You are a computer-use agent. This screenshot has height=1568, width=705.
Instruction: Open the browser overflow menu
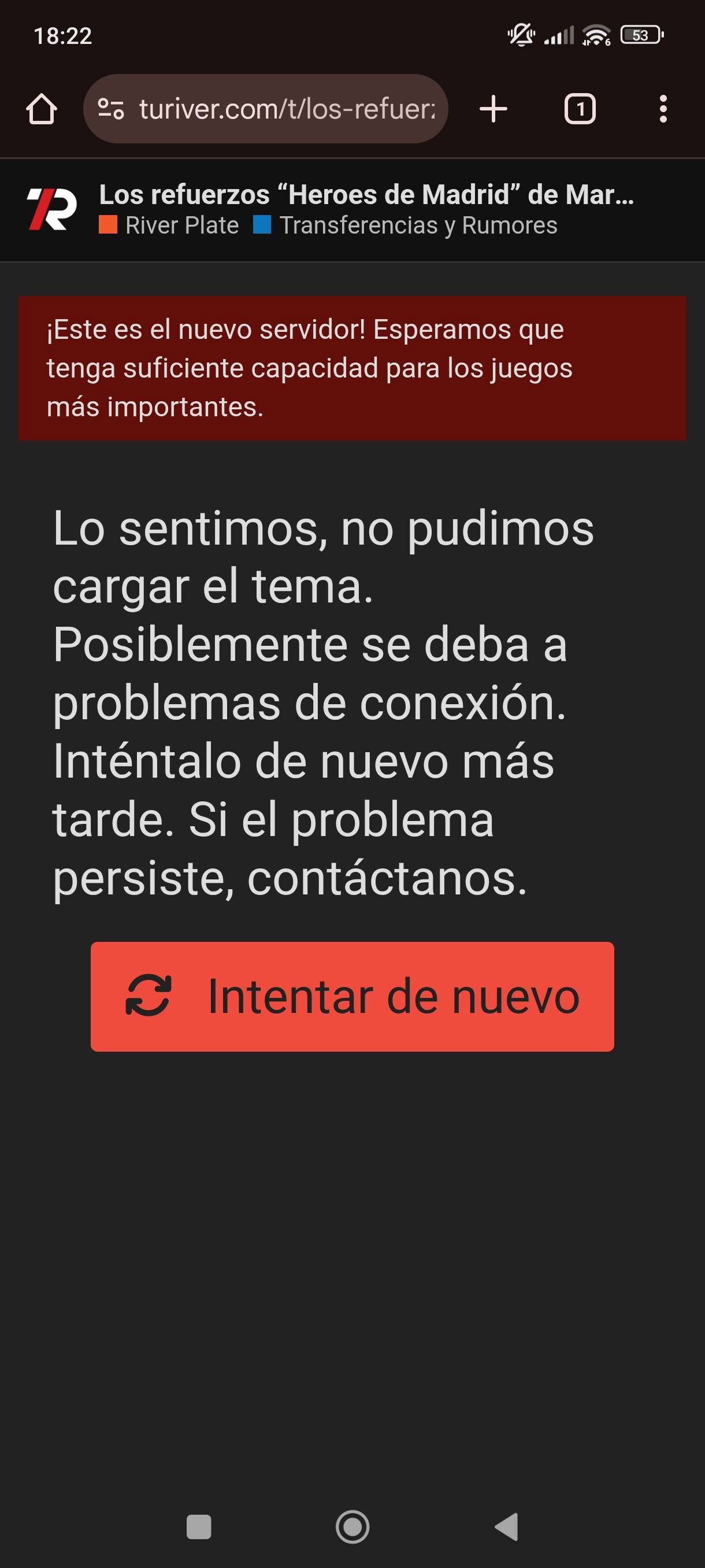[x=663, y=109]
